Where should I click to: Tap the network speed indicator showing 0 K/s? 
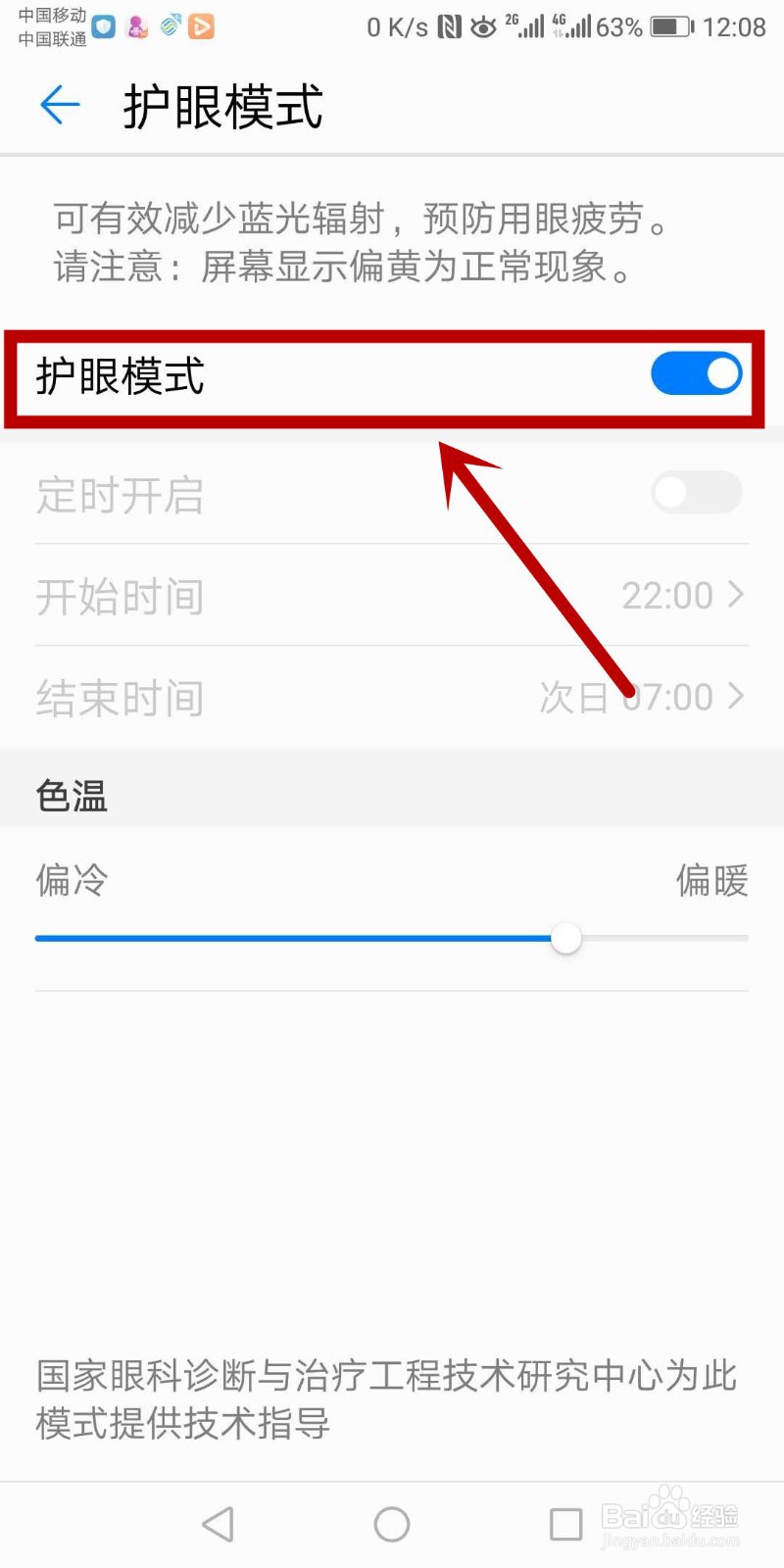tap(400, 27)
